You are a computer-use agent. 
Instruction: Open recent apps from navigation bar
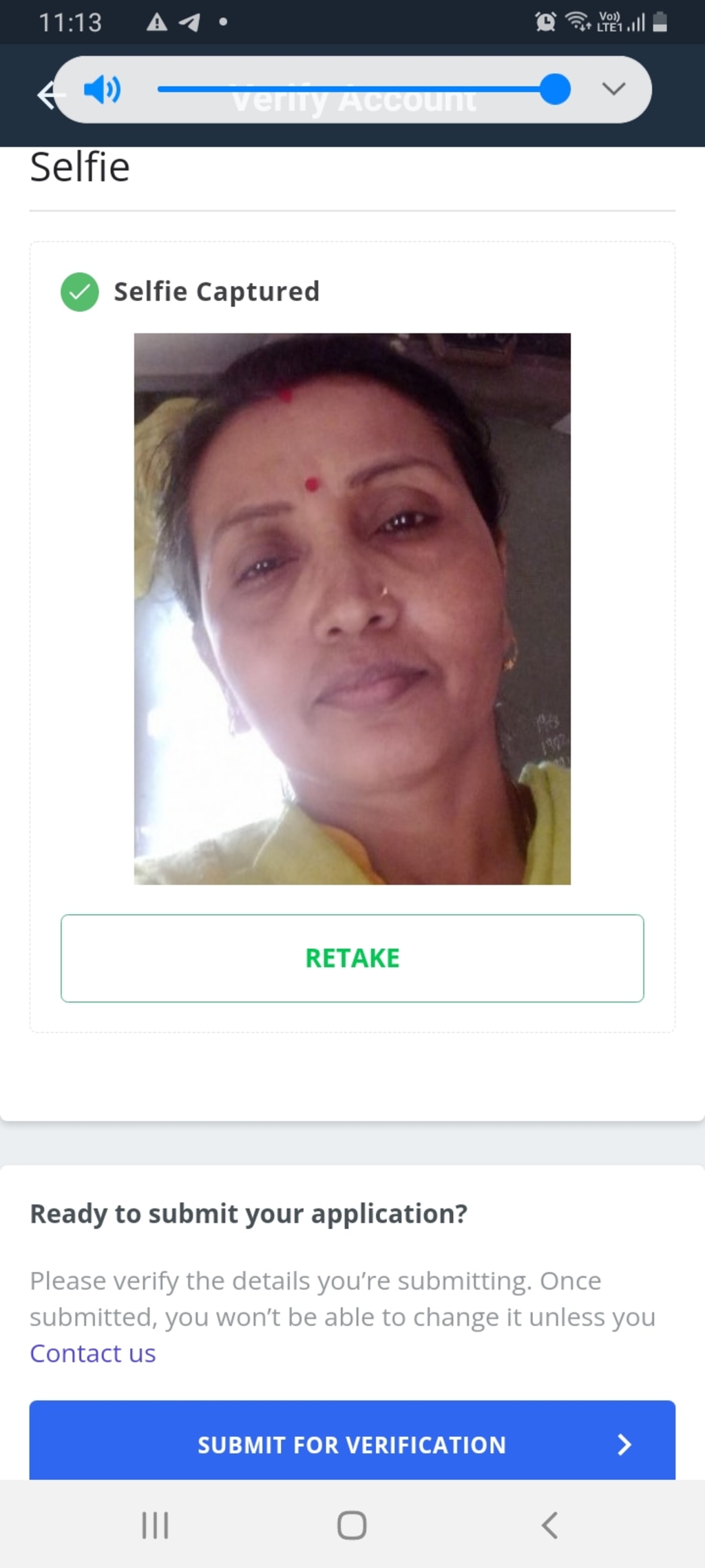(155, 1525)
